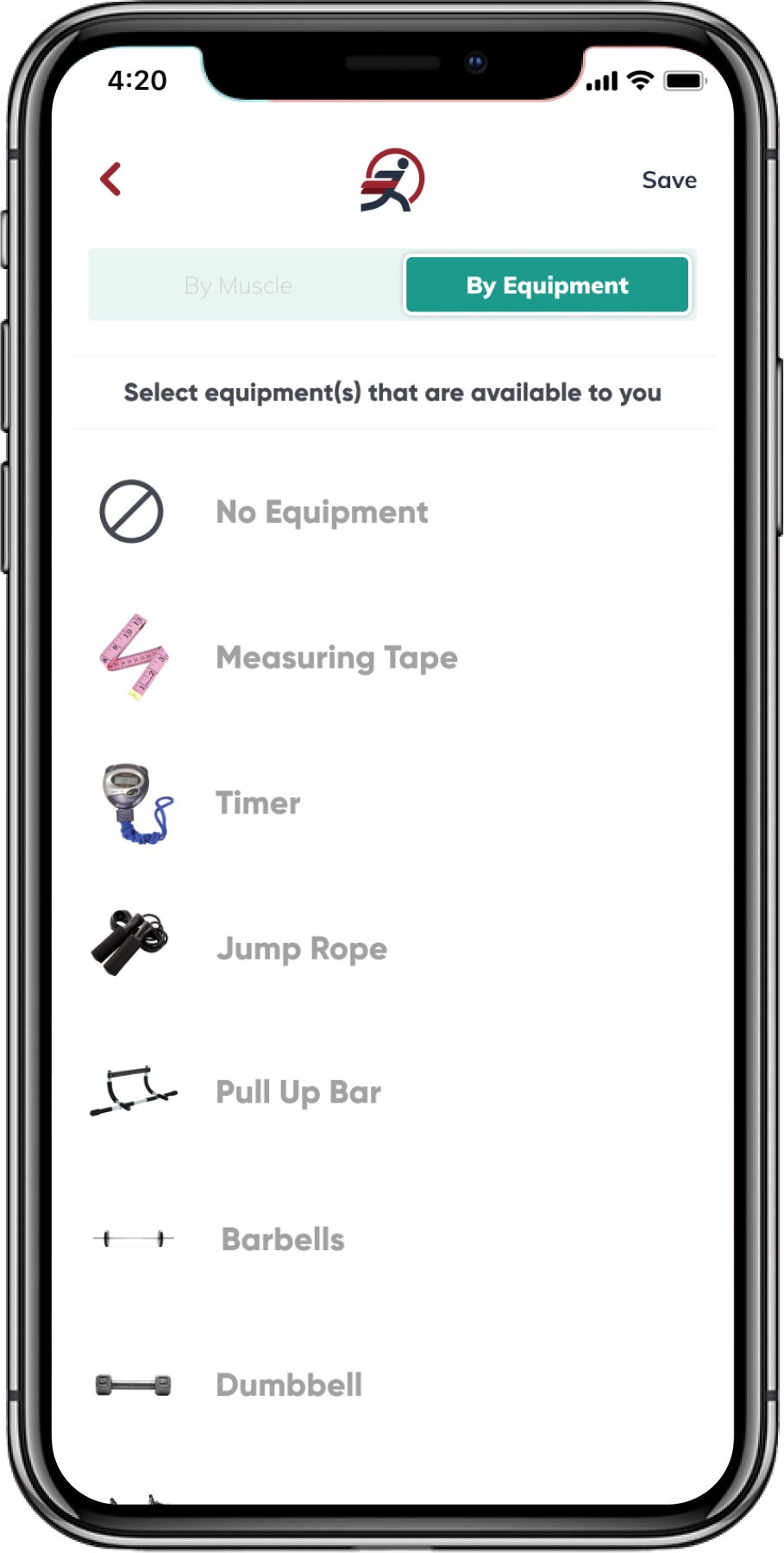Viewport: 784px width, 1553px height.
Task: Pick Timer from the equipment list
Action: (258, 803)
